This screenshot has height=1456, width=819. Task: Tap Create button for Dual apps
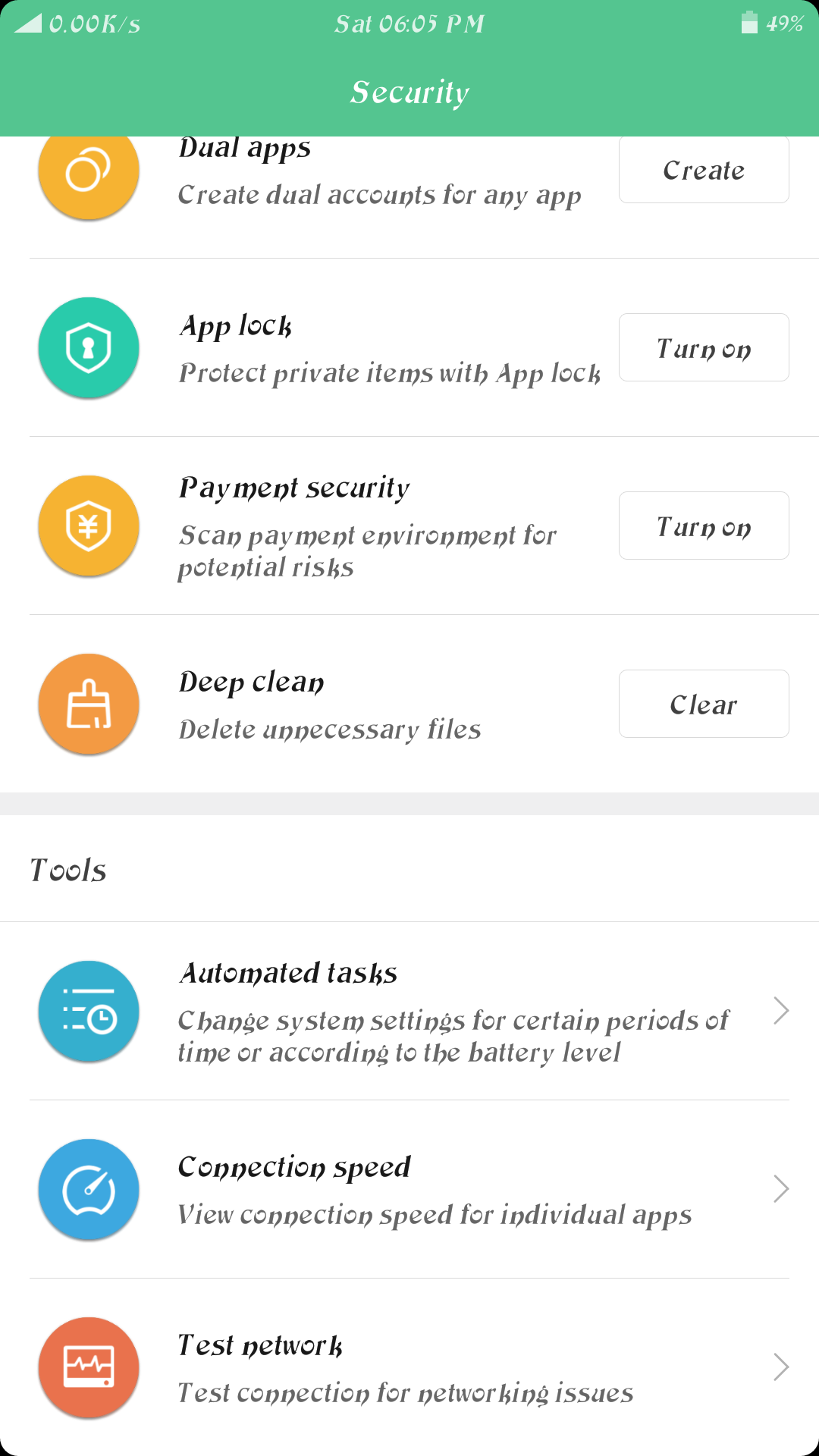(704, 170)
